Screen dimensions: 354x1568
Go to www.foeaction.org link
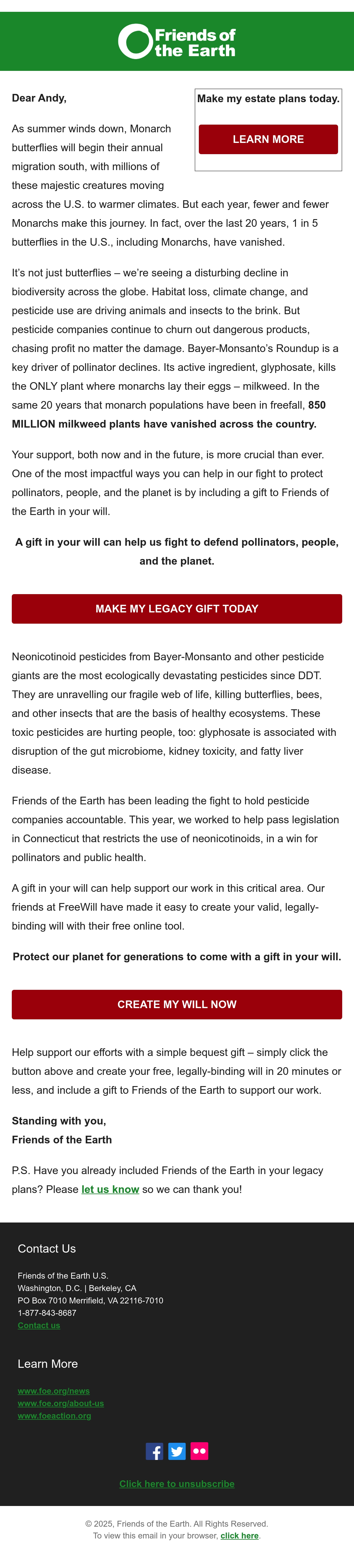(x=54, y=1416)
